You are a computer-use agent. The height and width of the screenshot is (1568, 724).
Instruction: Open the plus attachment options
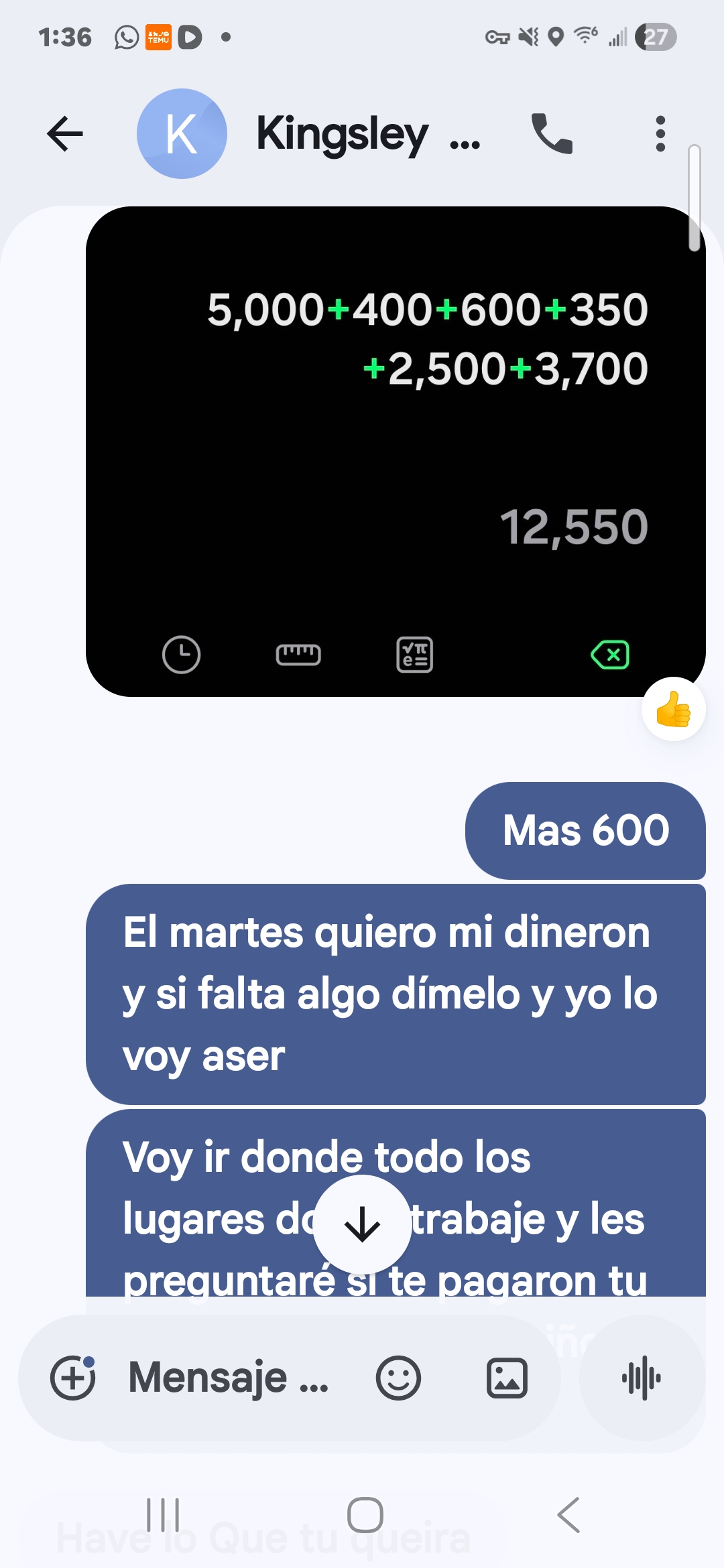tap(72, 1378)
